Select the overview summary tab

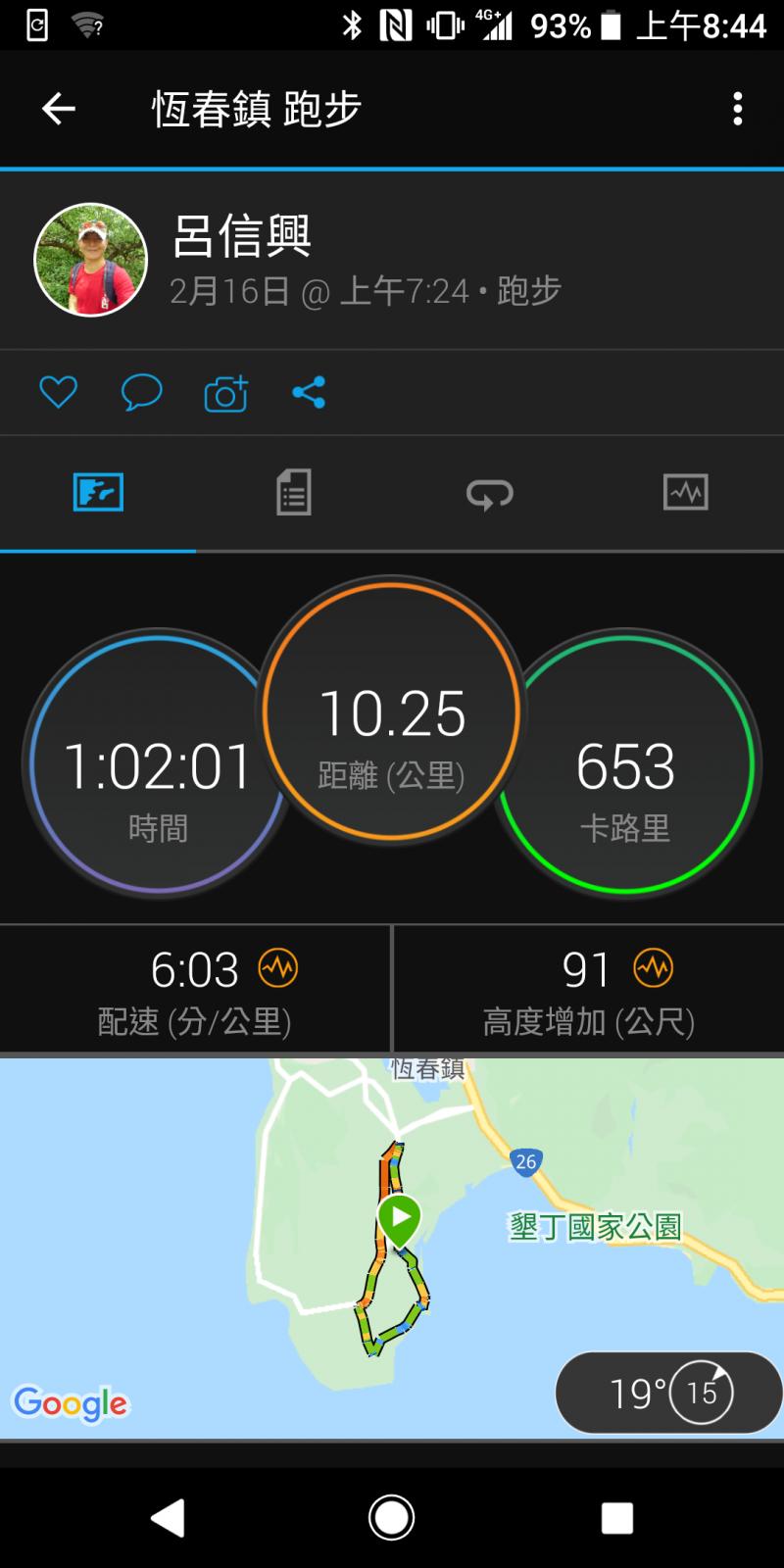tap(98, 492)
